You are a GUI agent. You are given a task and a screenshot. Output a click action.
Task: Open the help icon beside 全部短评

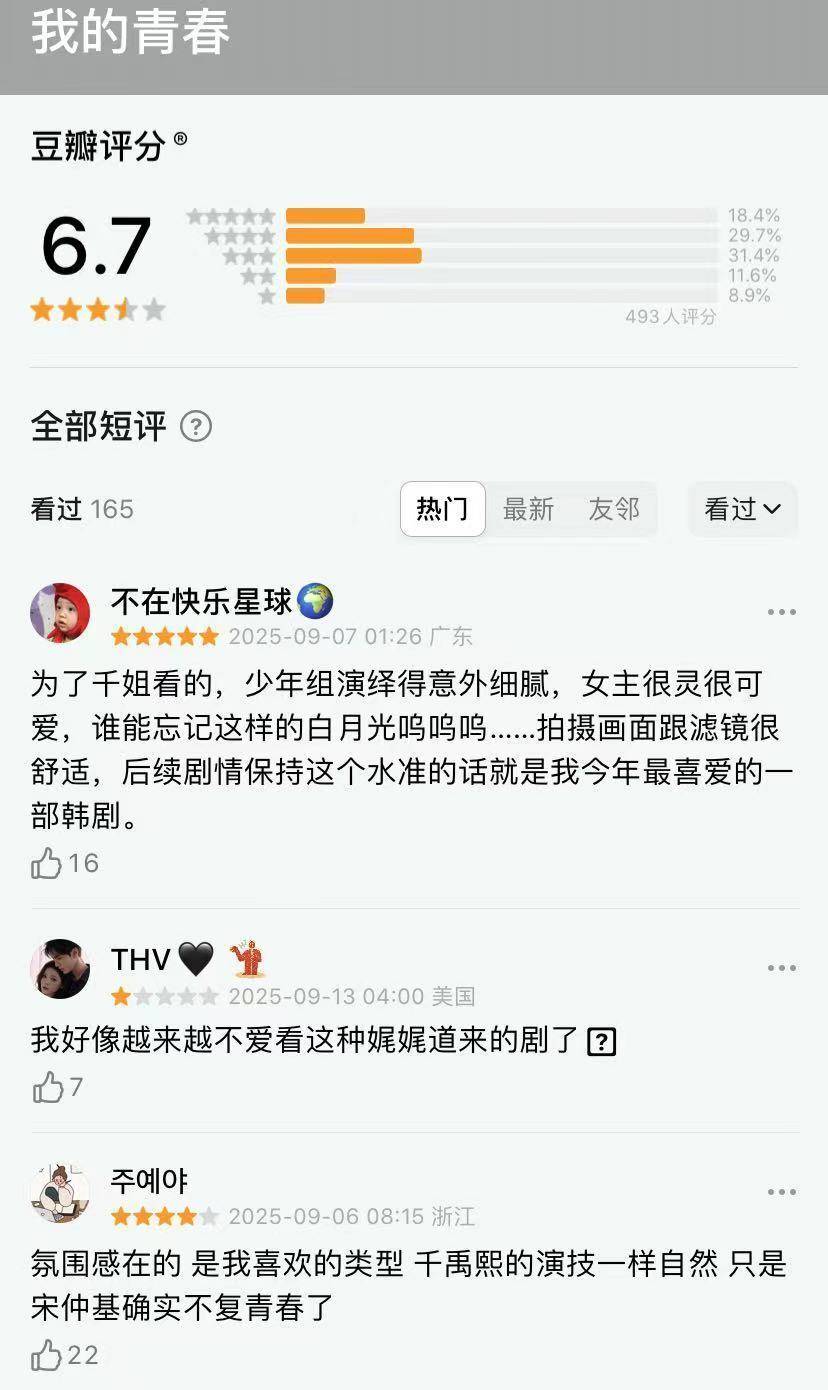(x=196, y=427)
